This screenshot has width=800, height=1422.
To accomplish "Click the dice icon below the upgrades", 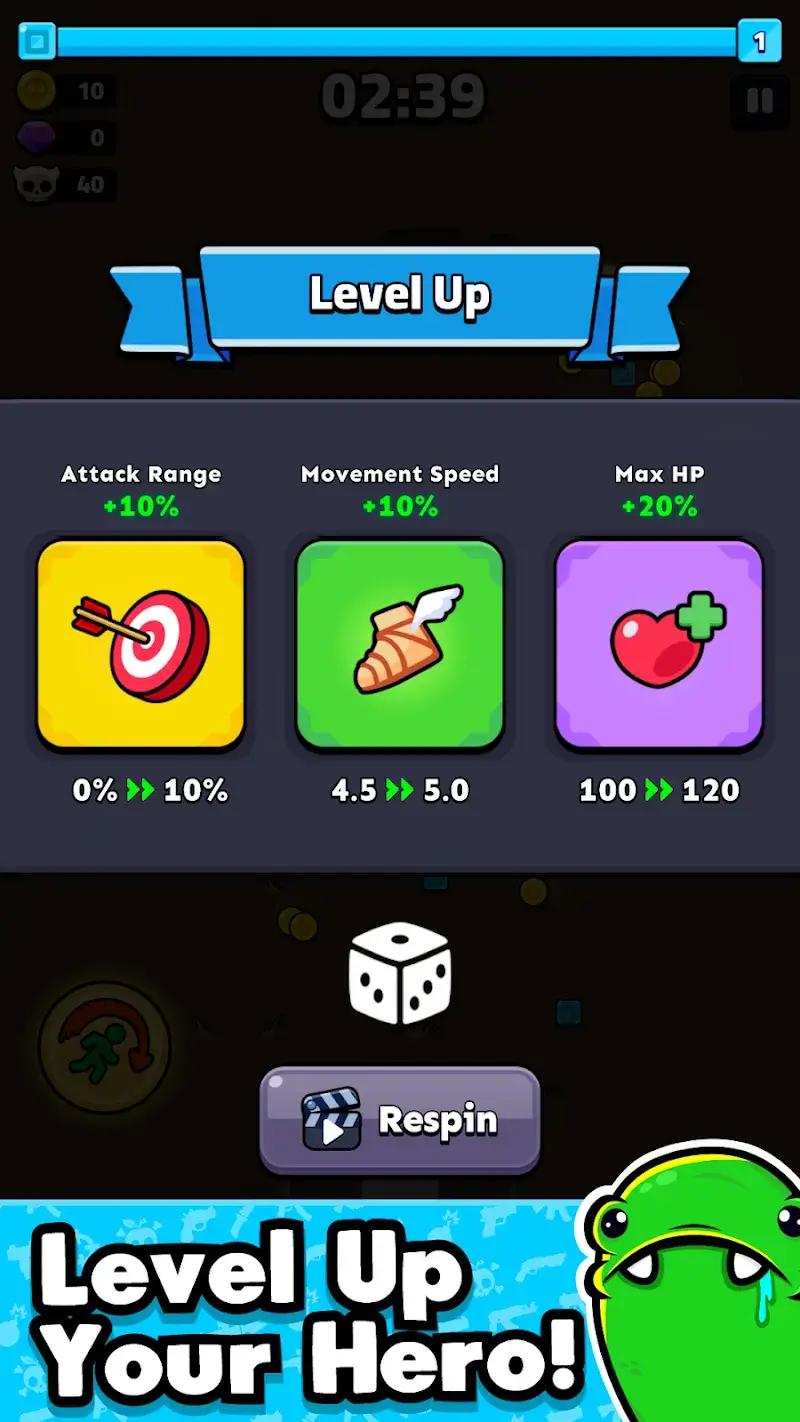I will click(399, 973).
